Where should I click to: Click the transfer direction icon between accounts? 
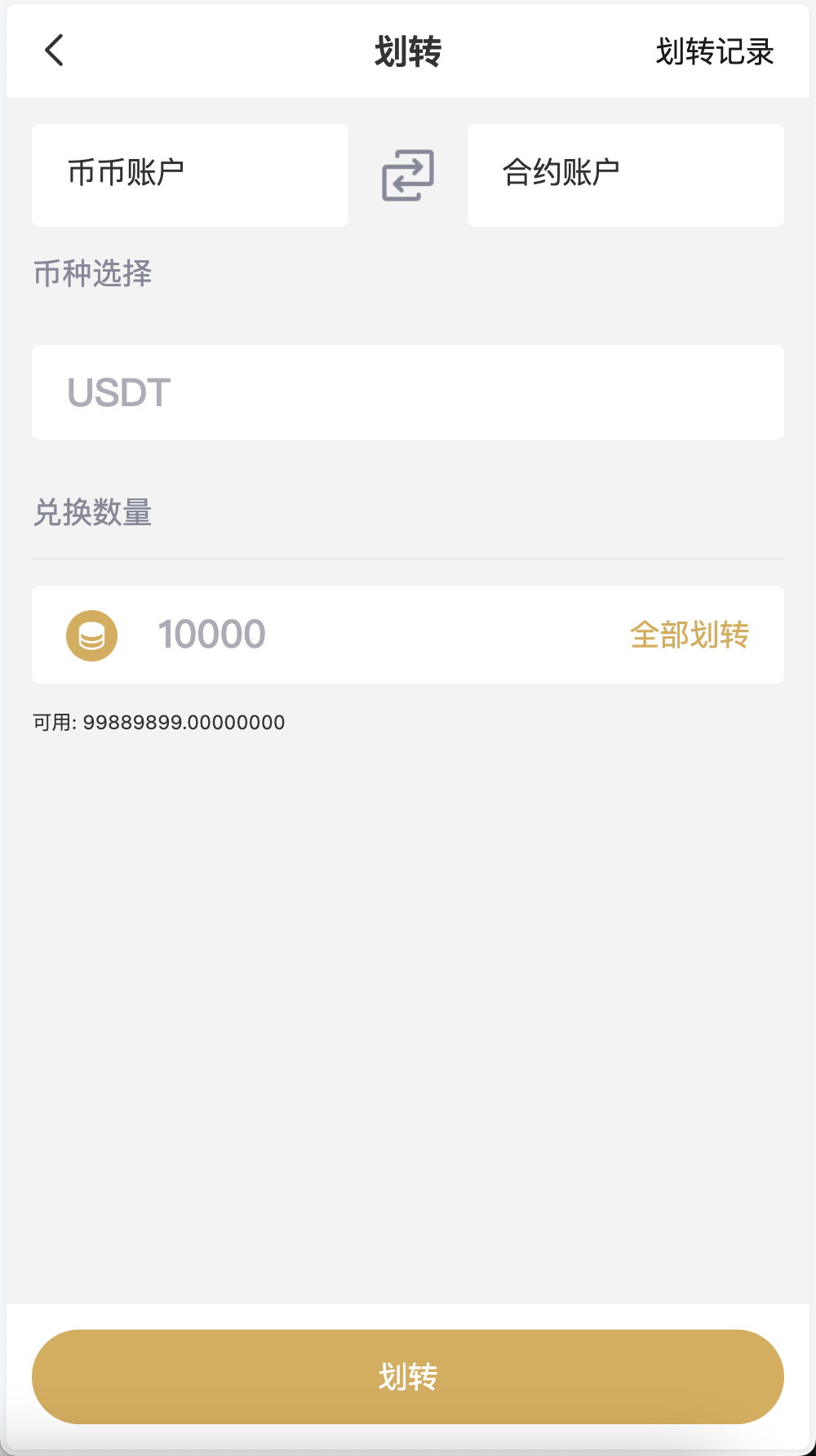[x=408, y=175]
